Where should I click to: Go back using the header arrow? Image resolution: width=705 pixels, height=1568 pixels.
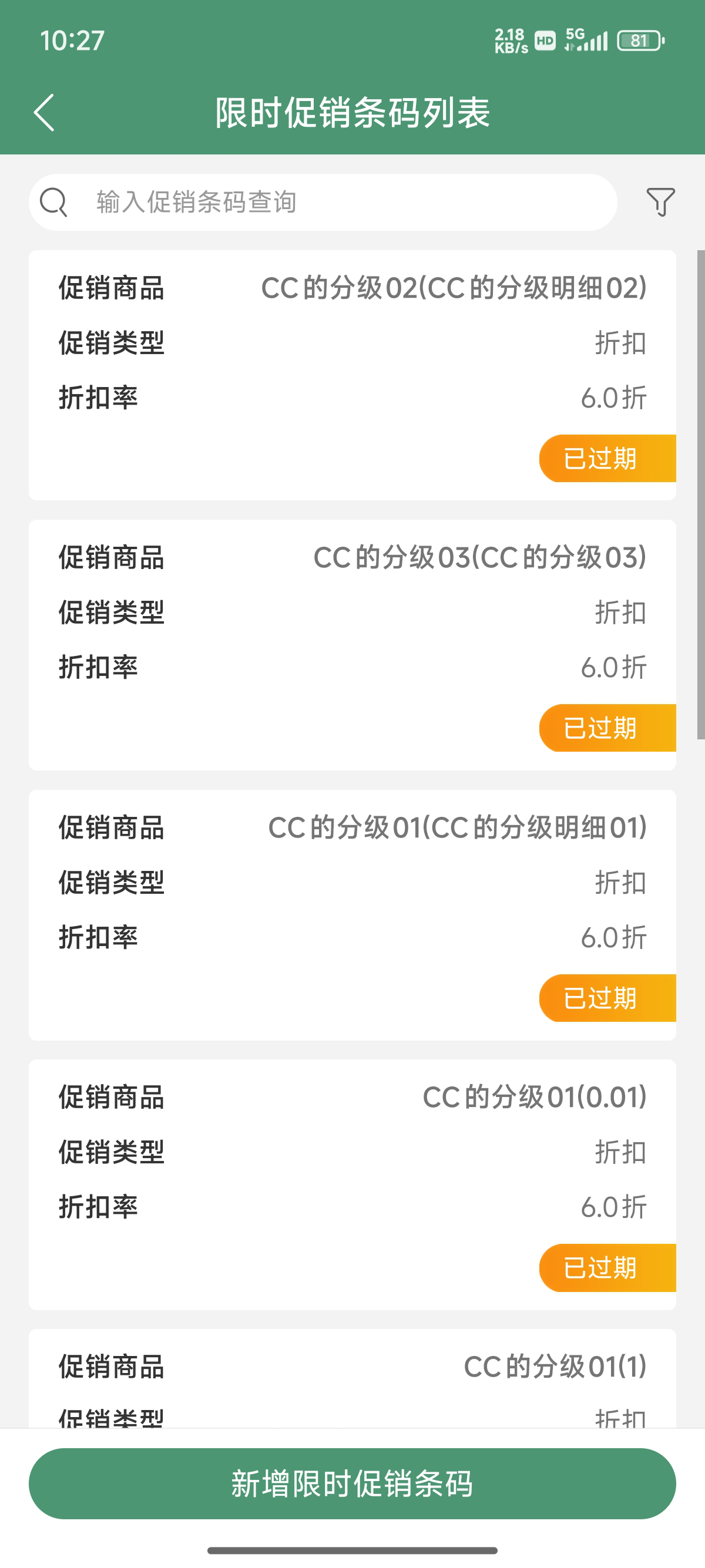pos(44,113)
